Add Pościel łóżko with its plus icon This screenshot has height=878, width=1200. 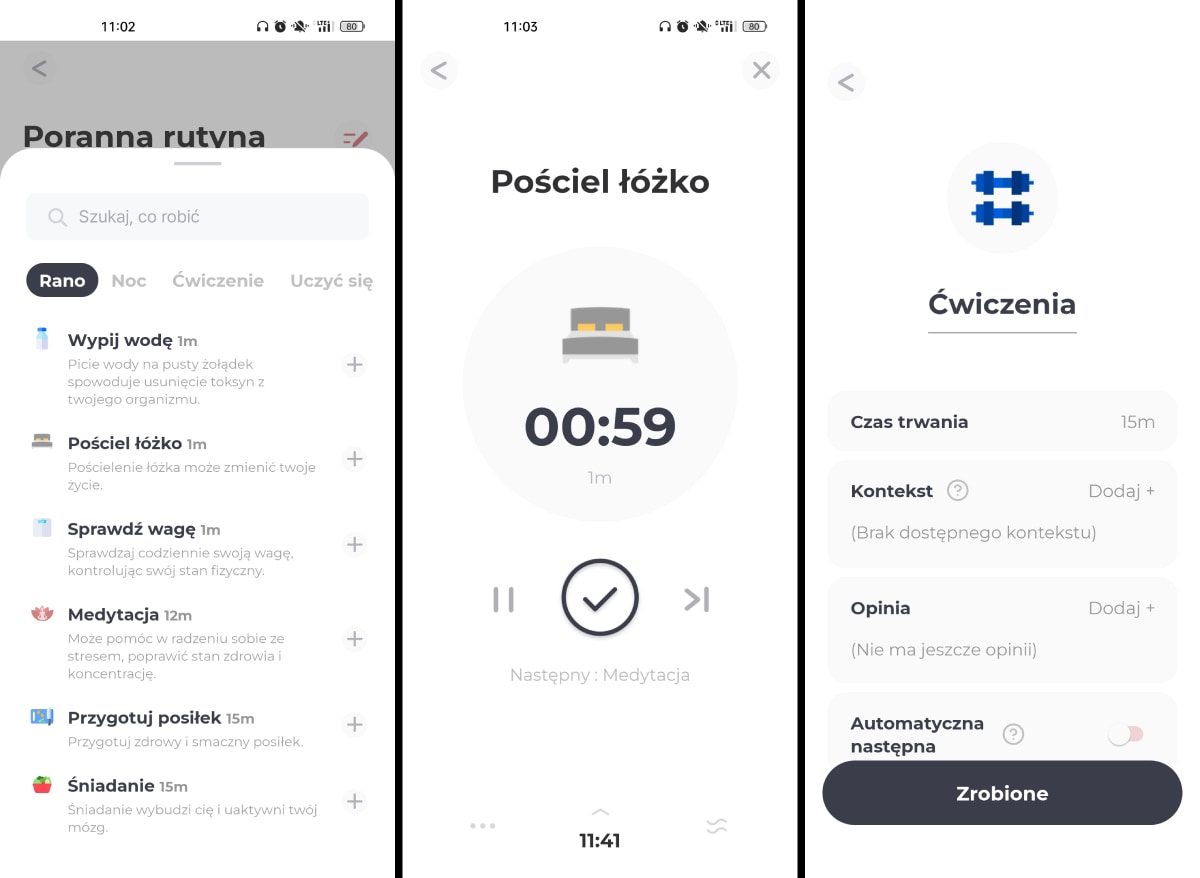(354, 459)
